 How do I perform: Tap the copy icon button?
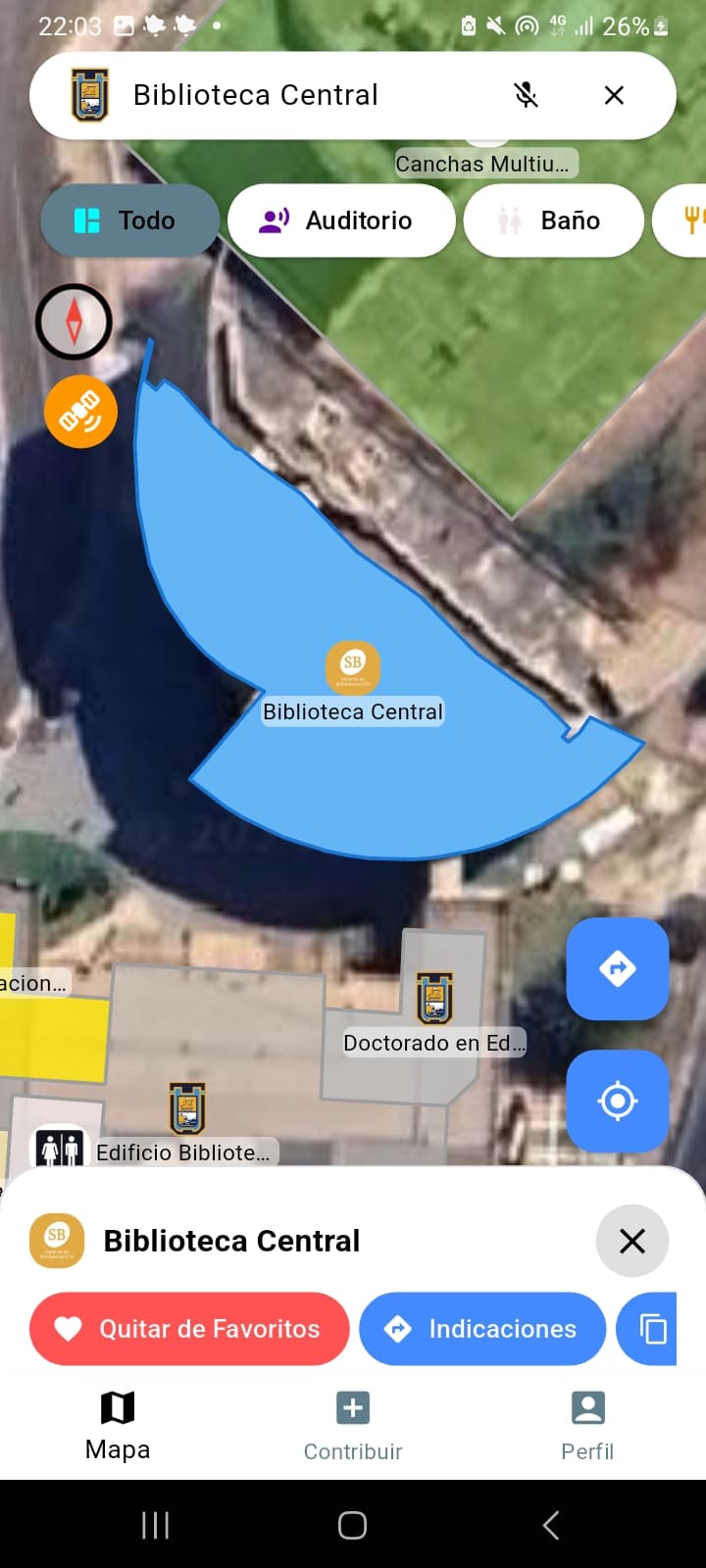coord(651,1329)
